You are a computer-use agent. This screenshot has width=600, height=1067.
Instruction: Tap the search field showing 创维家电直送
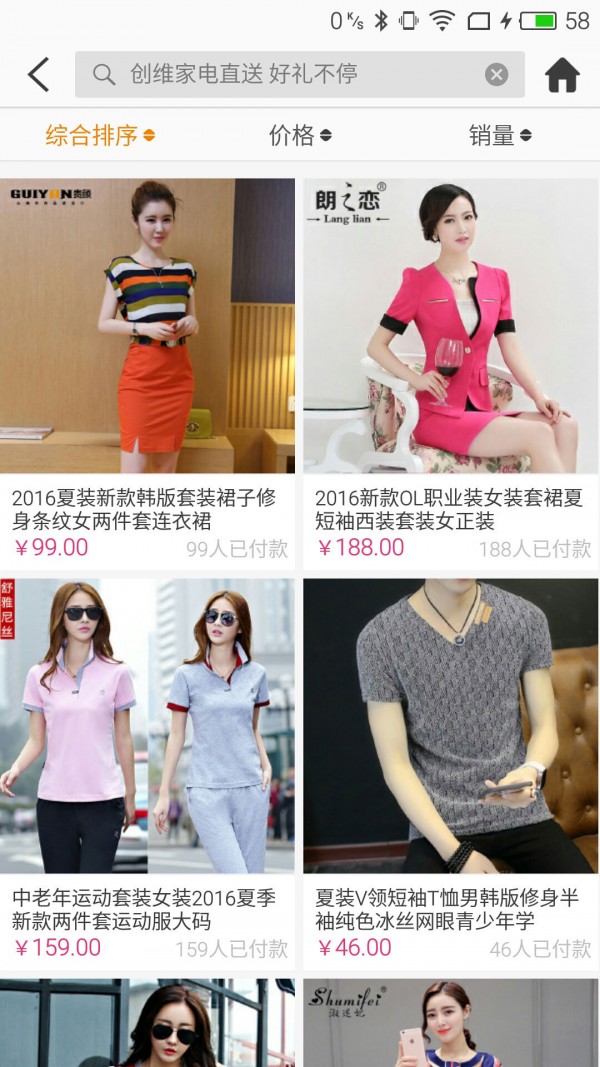tap(290, 75)
